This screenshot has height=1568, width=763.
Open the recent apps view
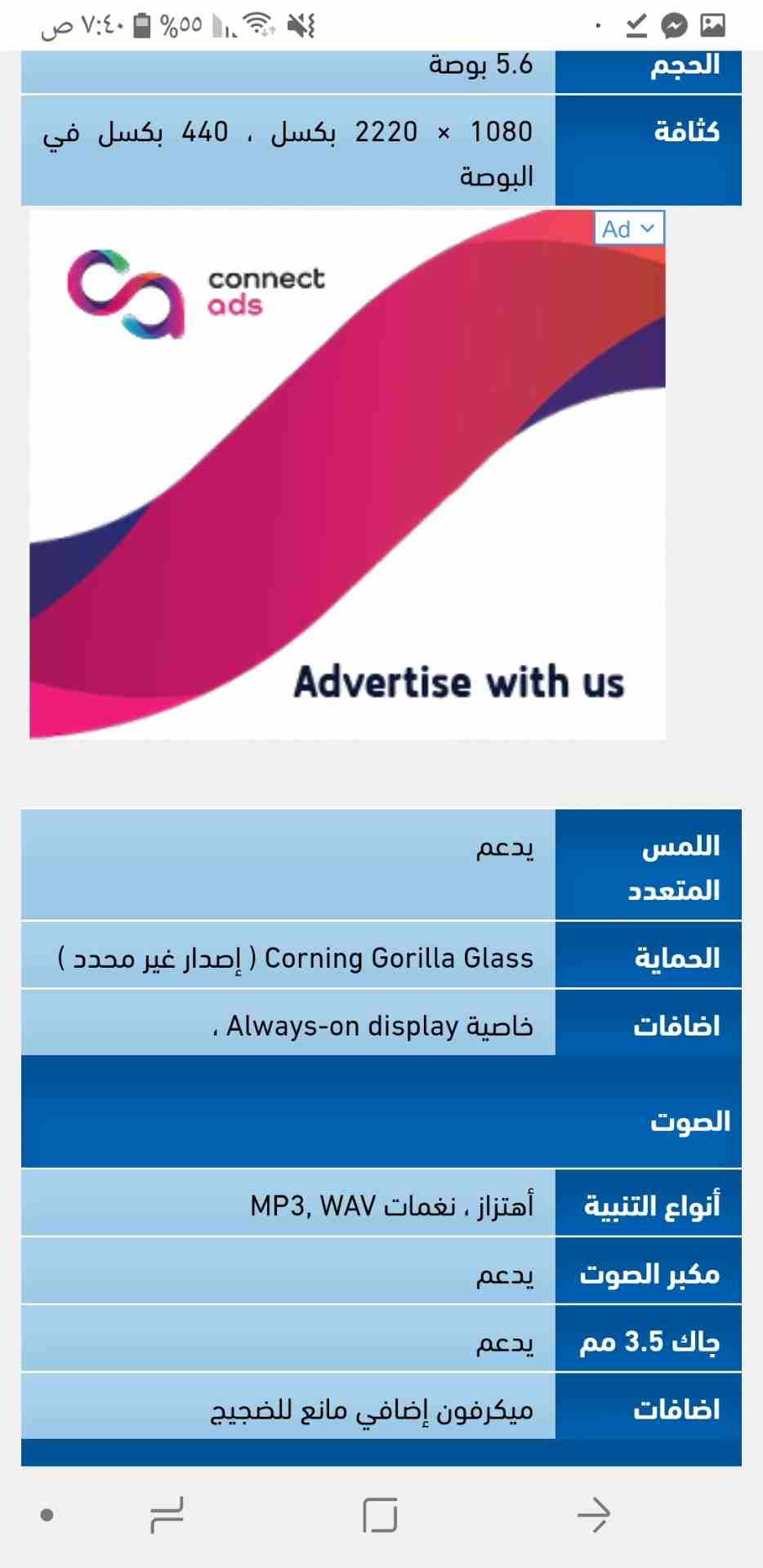click(x=167, y=1516)
